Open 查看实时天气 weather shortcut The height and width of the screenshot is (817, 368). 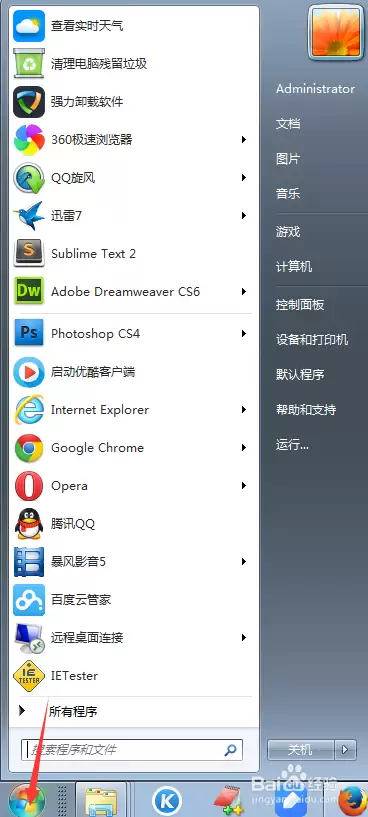click(x=134, y=26)
